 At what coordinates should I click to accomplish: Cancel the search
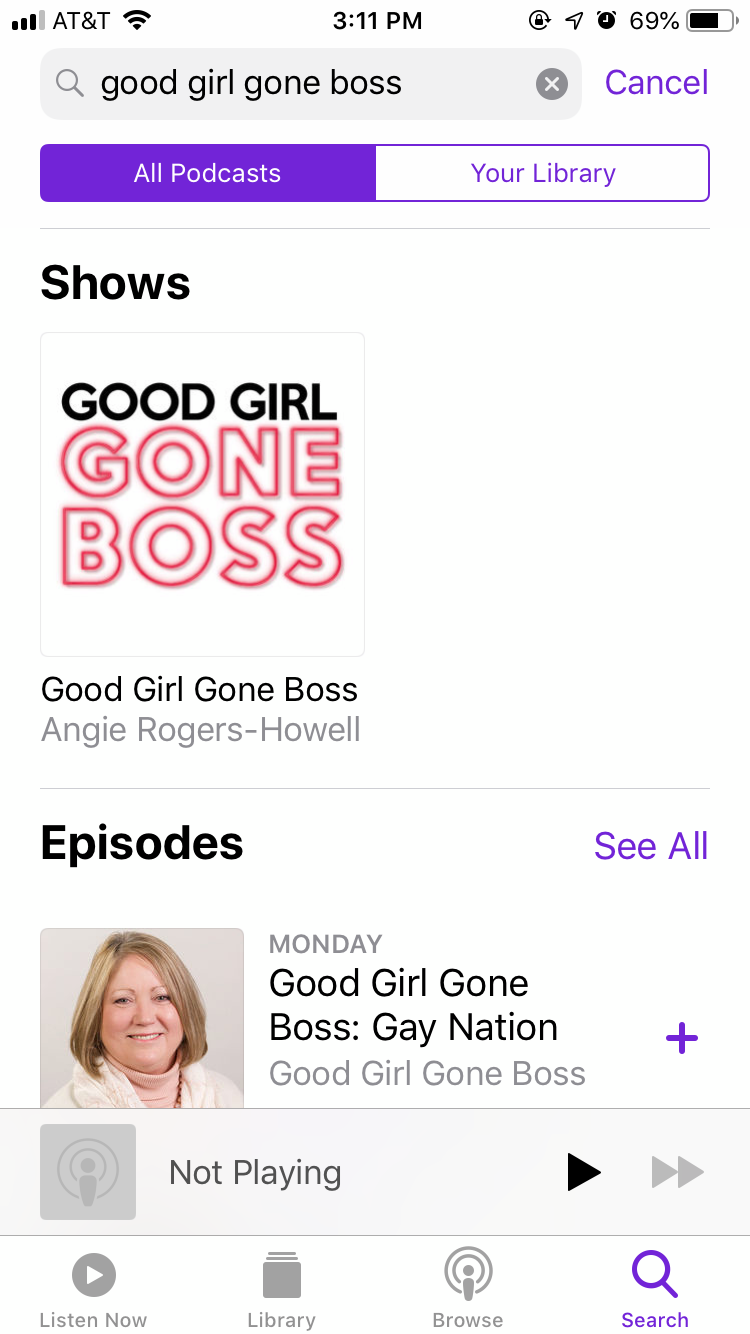(x=656, y=83)
